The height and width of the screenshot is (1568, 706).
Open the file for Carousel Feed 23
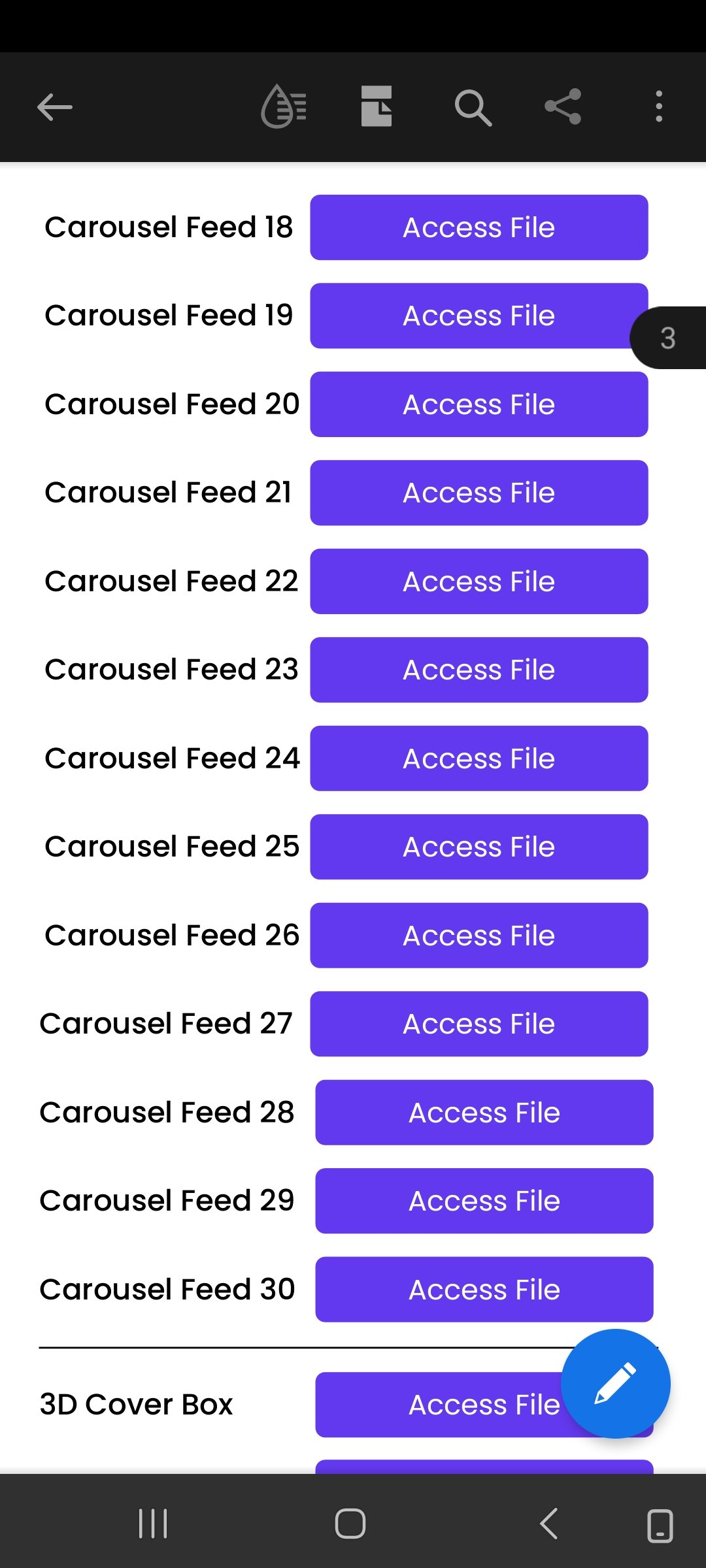click(x=479, y=670)
